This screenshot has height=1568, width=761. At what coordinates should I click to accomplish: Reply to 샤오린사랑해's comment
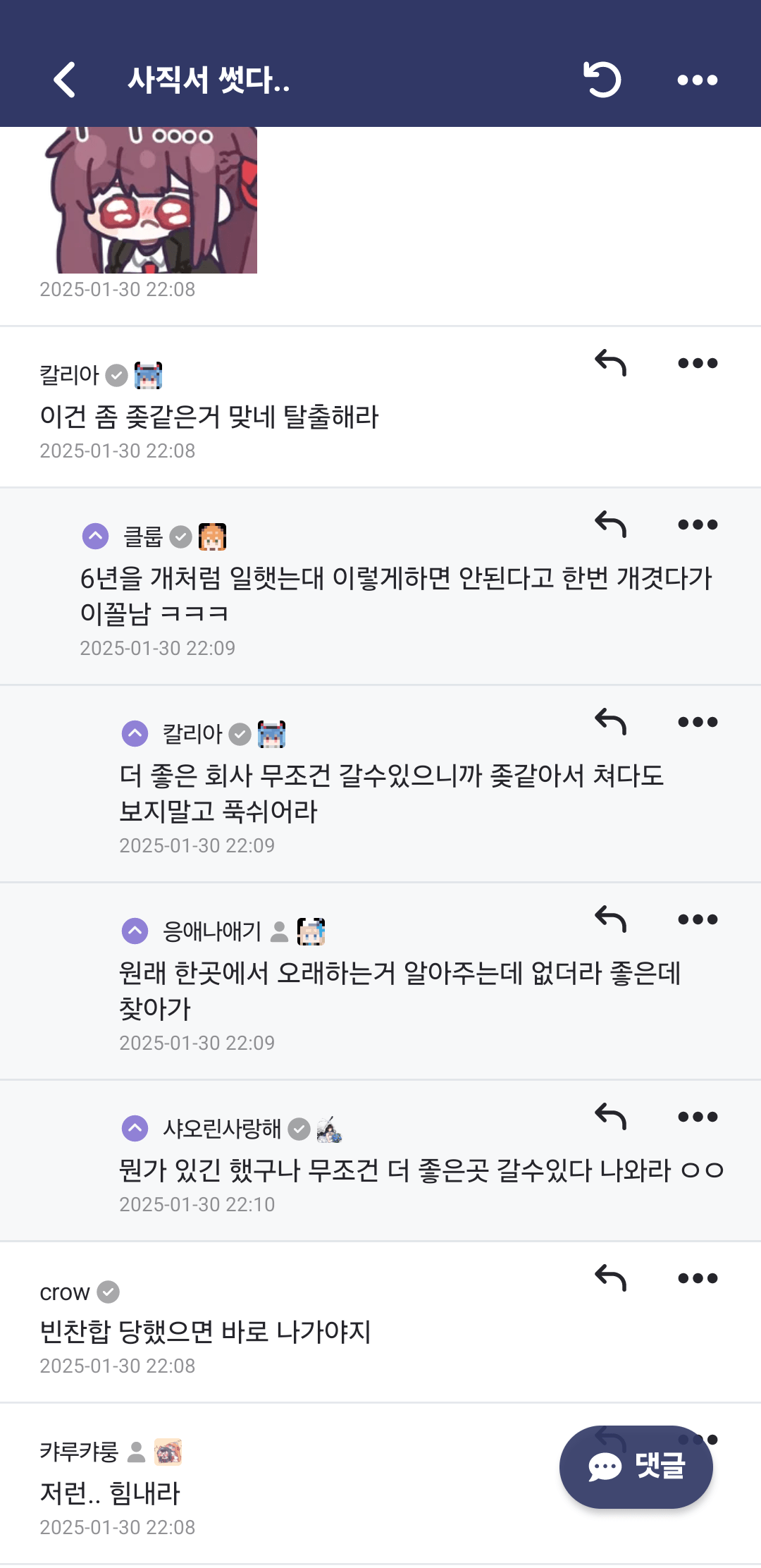point(610,1117)
